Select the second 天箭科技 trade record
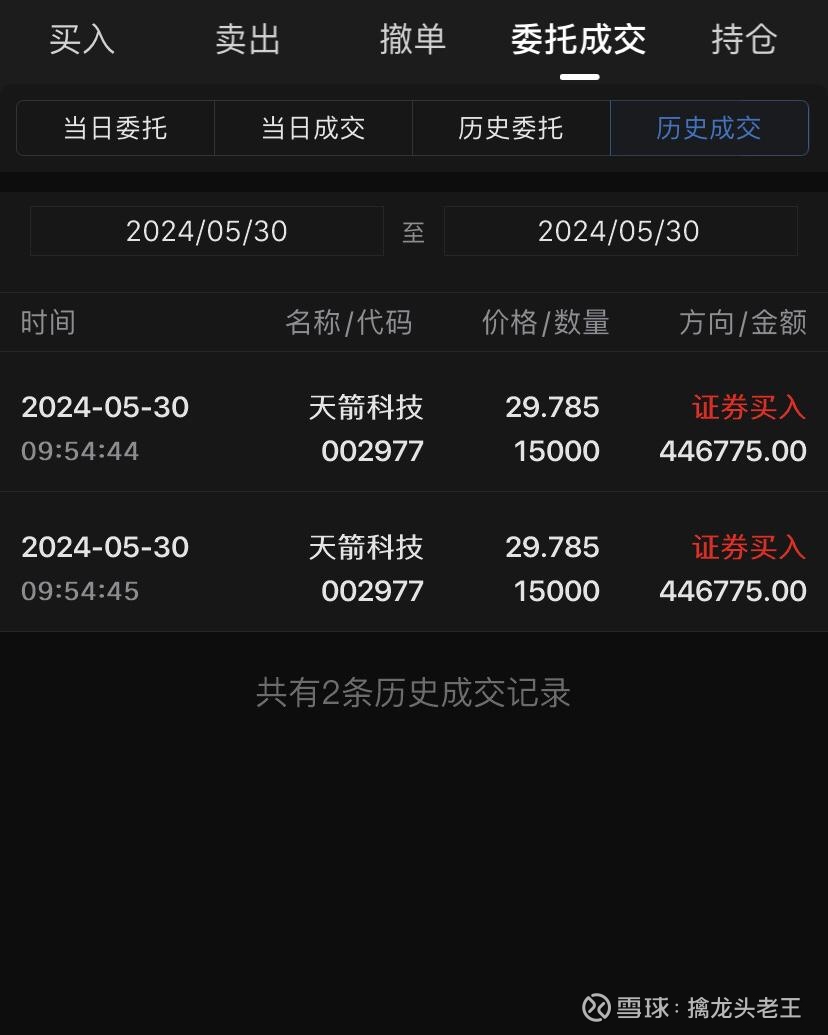The image size is (828, 1035). (414, 568)
